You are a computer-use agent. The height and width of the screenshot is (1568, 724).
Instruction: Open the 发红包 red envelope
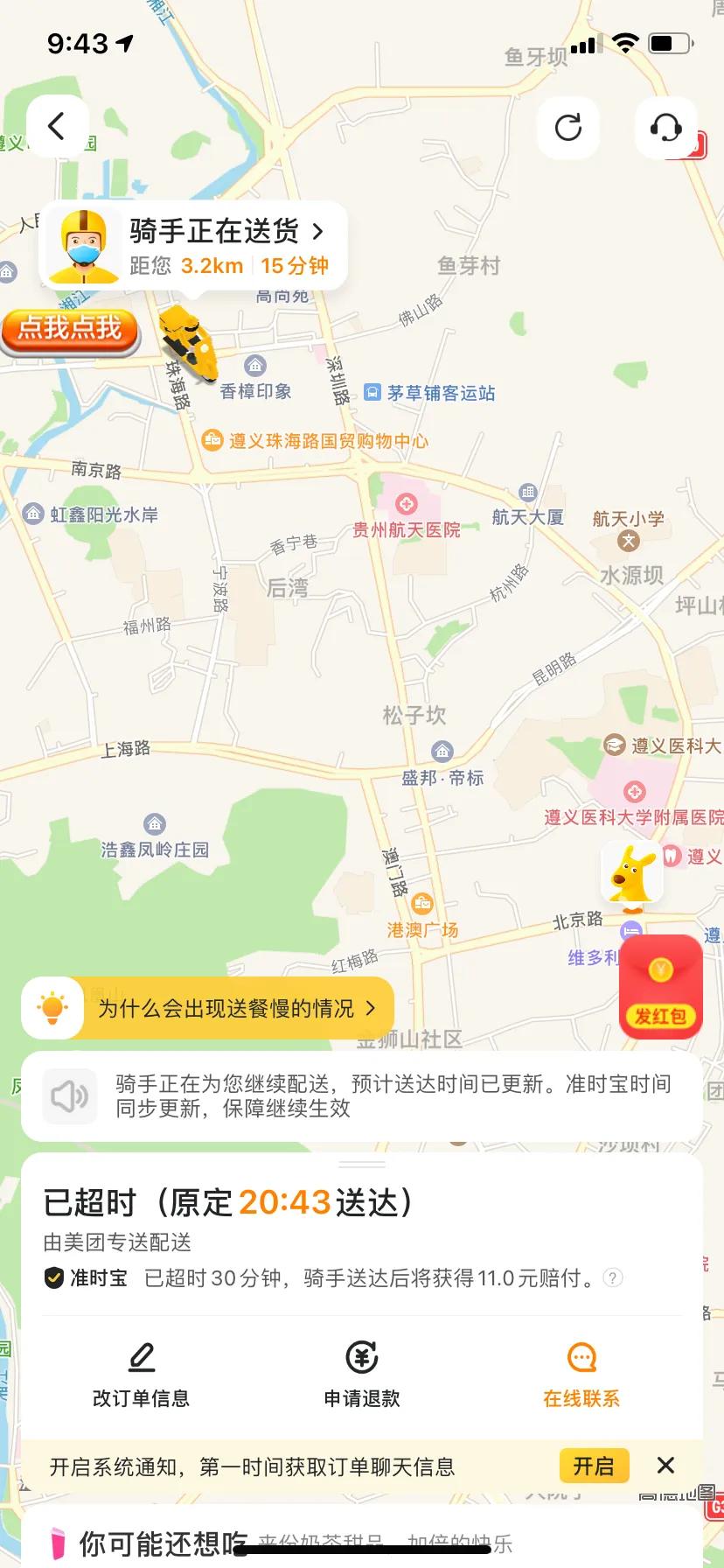click(x=661, y=986)
